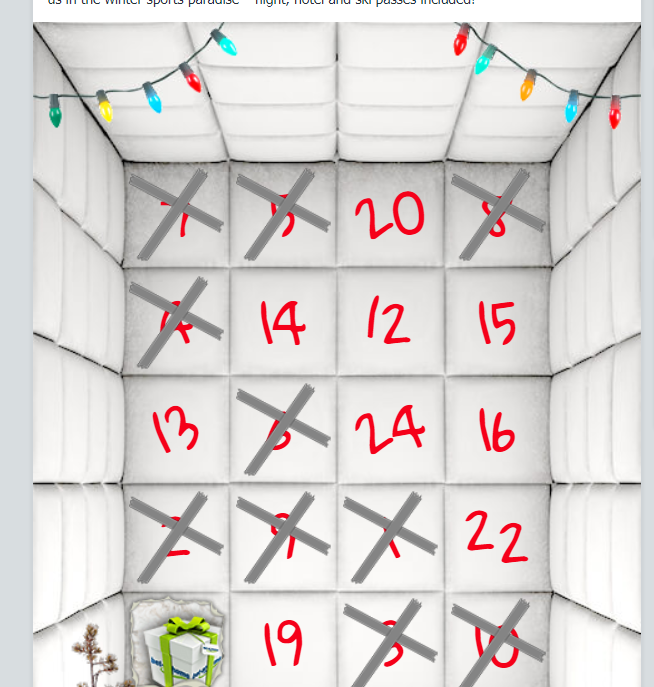Open advent calendar door 20
The width and height of the screenshot is (654, 687).
coord(389,215)
